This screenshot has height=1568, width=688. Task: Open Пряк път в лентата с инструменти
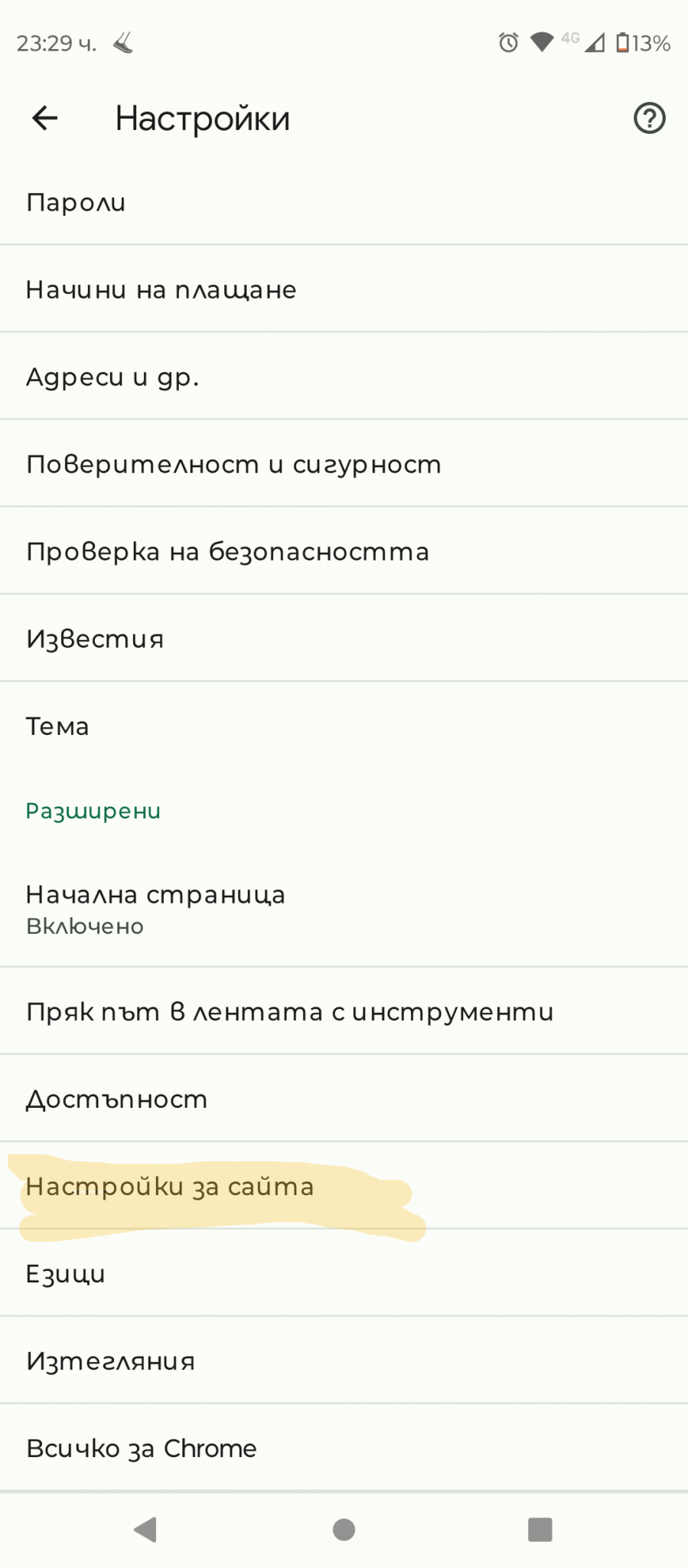point(344,1011)
